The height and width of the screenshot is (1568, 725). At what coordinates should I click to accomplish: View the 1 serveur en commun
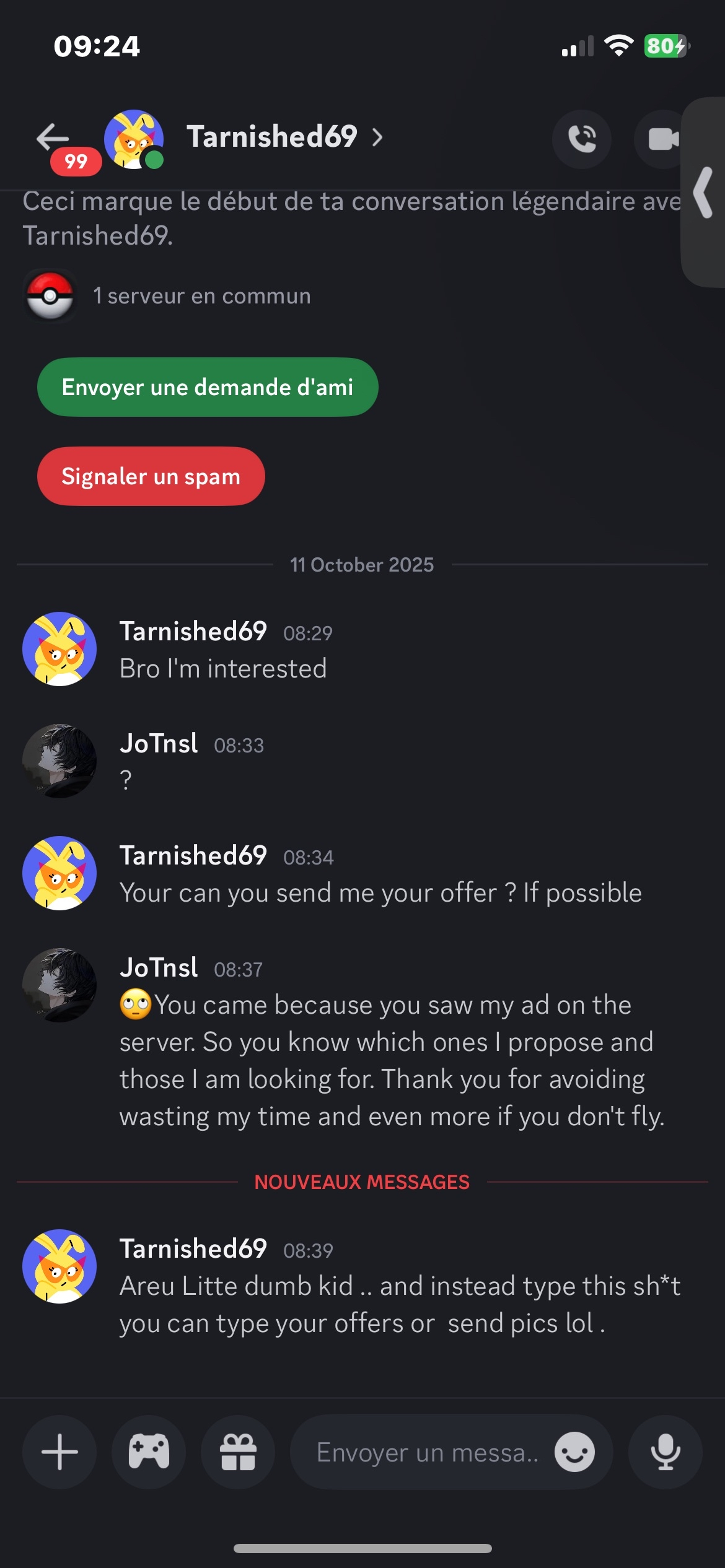201,296
